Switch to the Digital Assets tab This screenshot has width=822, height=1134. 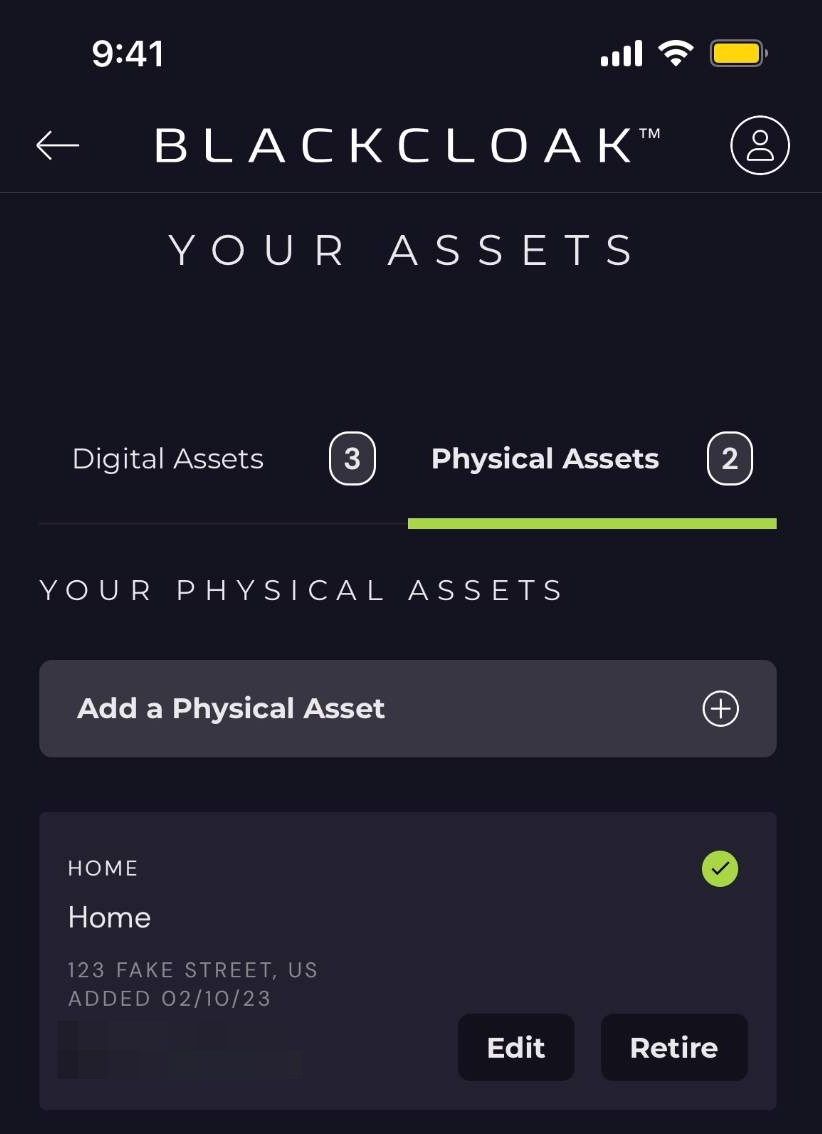pos(168,459)
